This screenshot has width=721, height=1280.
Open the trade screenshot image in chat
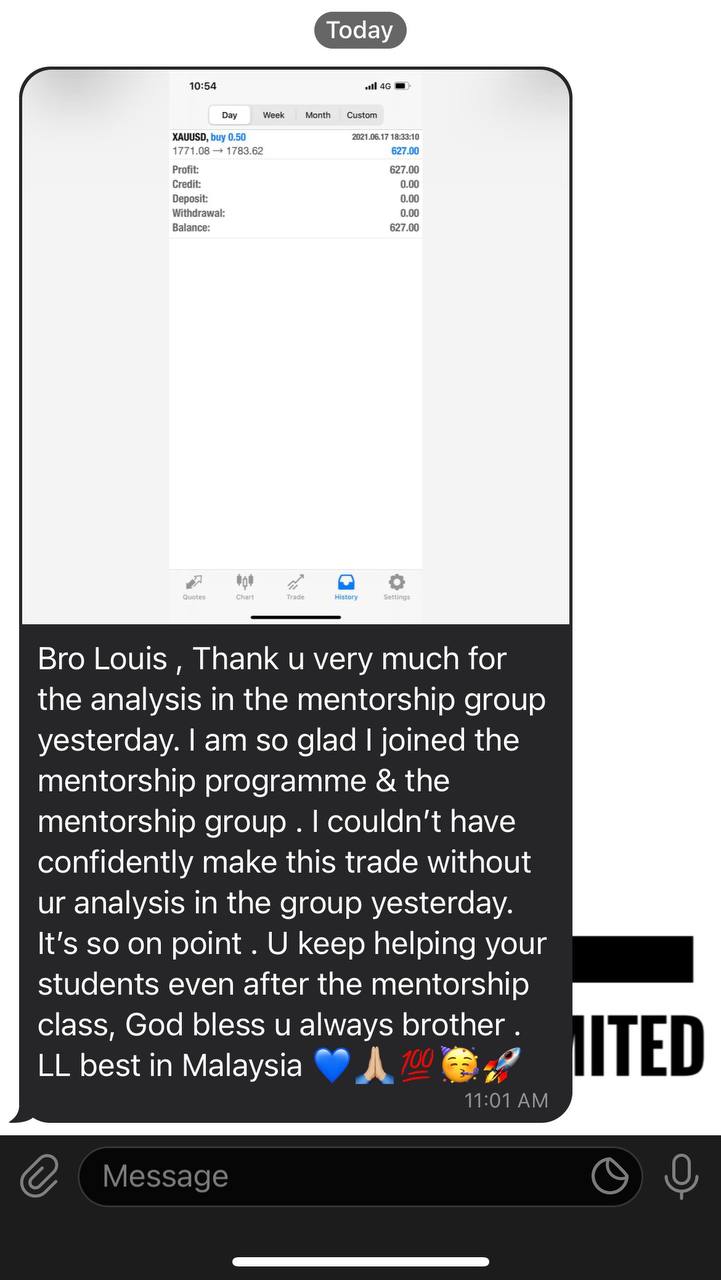[x=296, y=346]
